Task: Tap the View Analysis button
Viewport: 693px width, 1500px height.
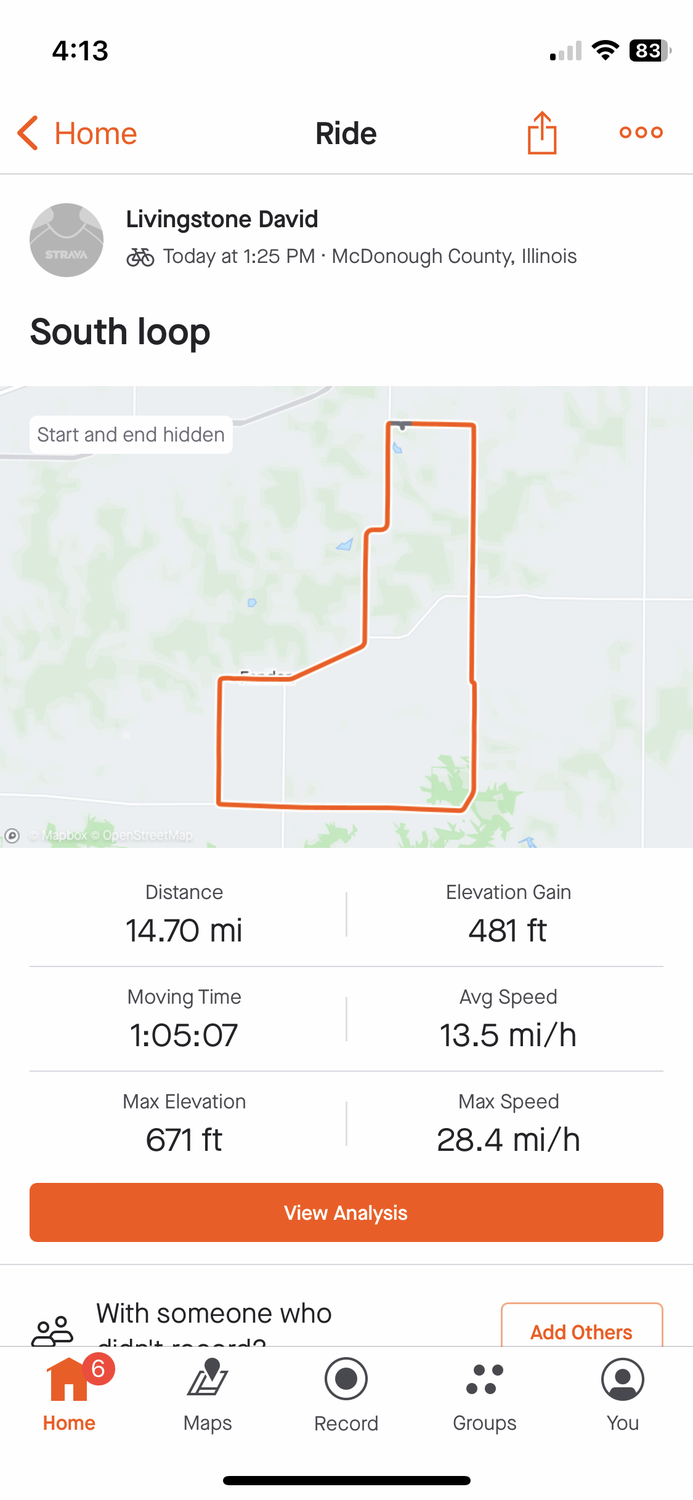Action: [x=346, y=1212]
